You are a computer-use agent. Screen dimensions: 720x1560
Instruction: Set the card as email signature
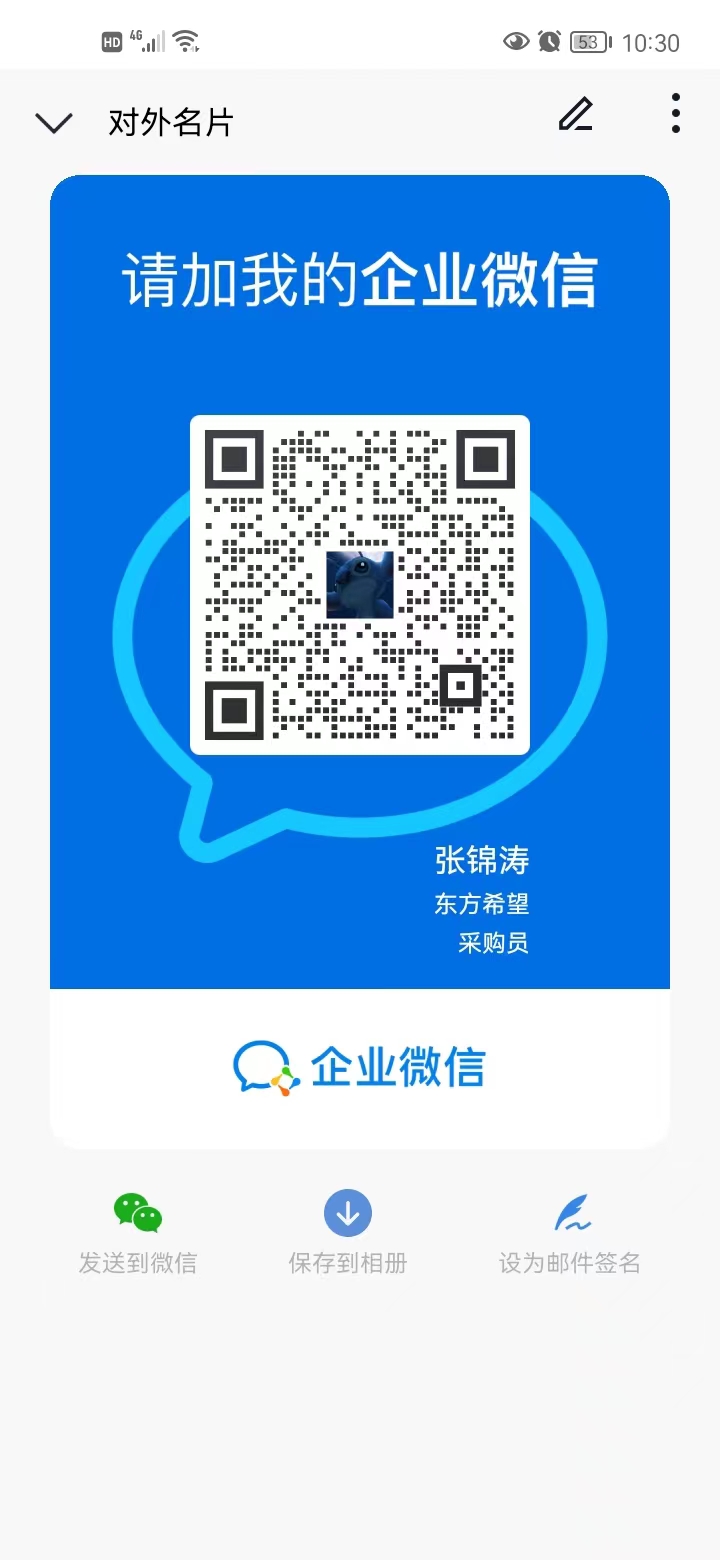(570, 1234)
